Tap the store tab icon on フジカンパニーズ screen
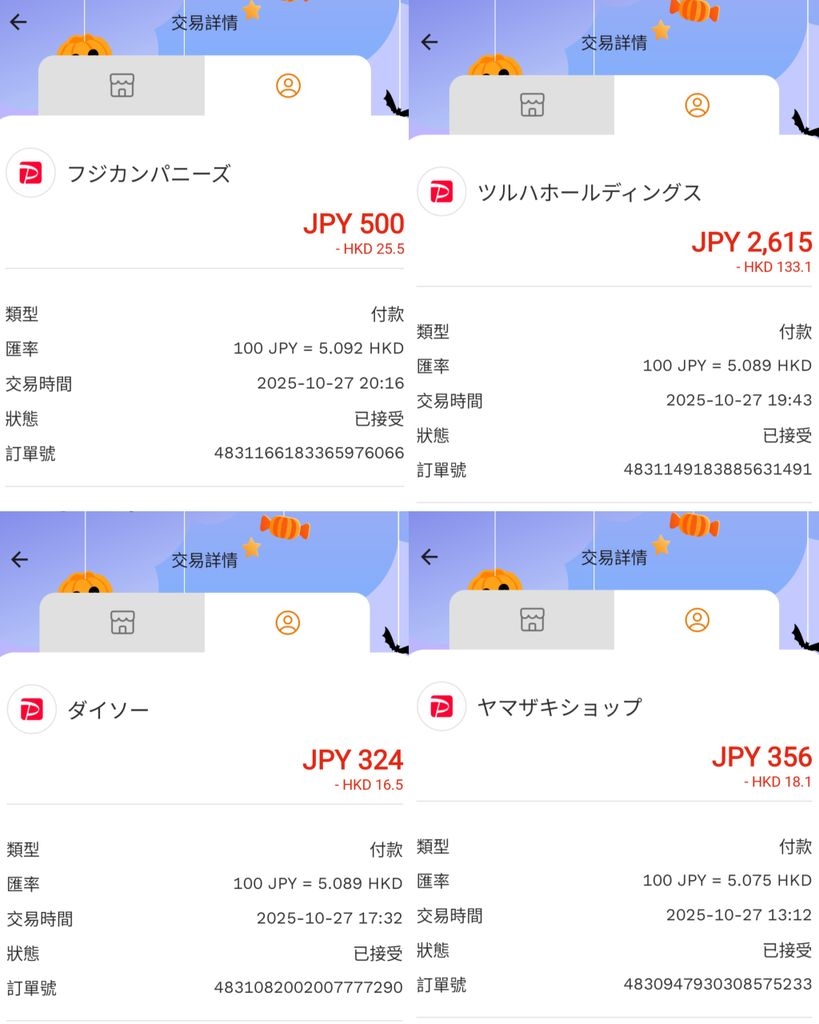Viewport: 819px width, 1024px height. (121, 86)
